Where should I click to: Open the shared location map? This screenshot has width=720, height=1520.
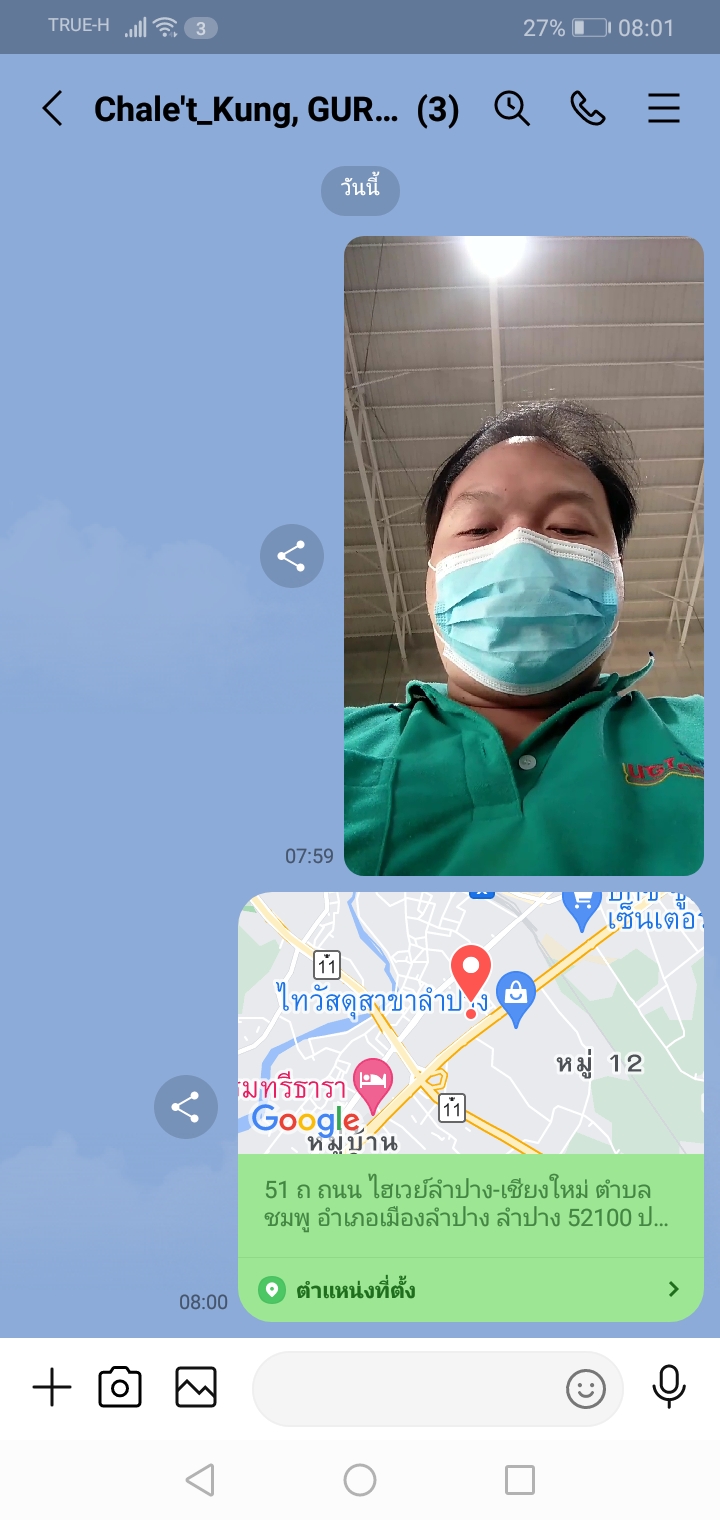click(470, 1022)
